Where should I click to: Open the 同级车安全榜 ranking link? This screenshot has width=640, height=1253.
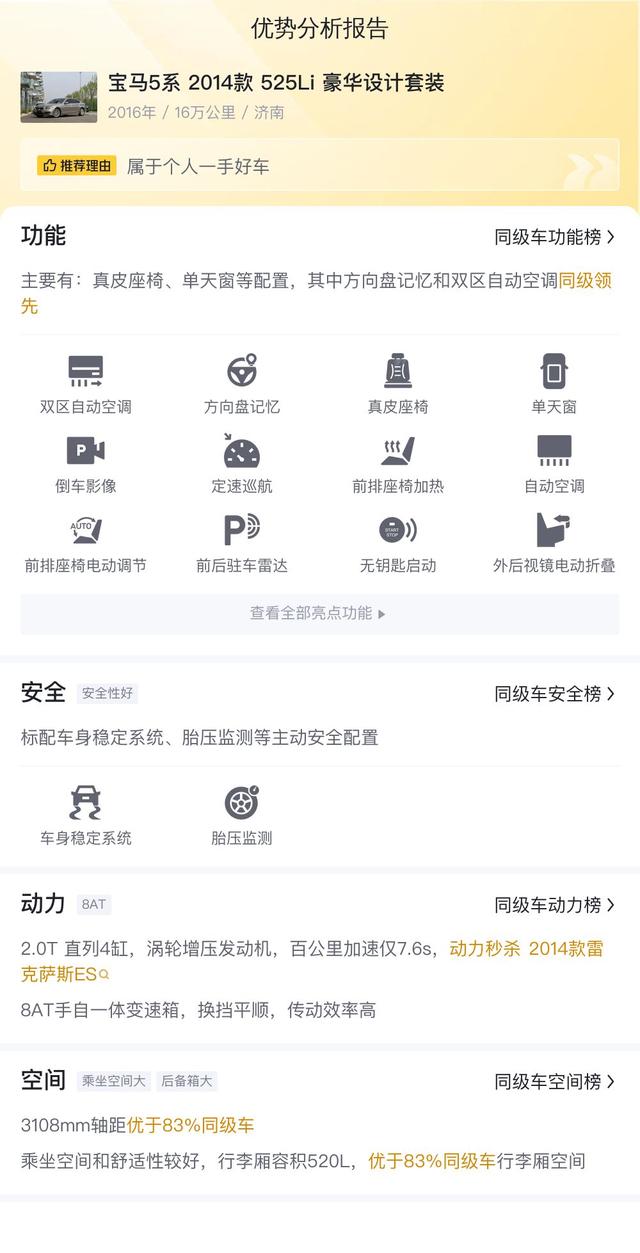pyautogui.click(x=555, y=693)
